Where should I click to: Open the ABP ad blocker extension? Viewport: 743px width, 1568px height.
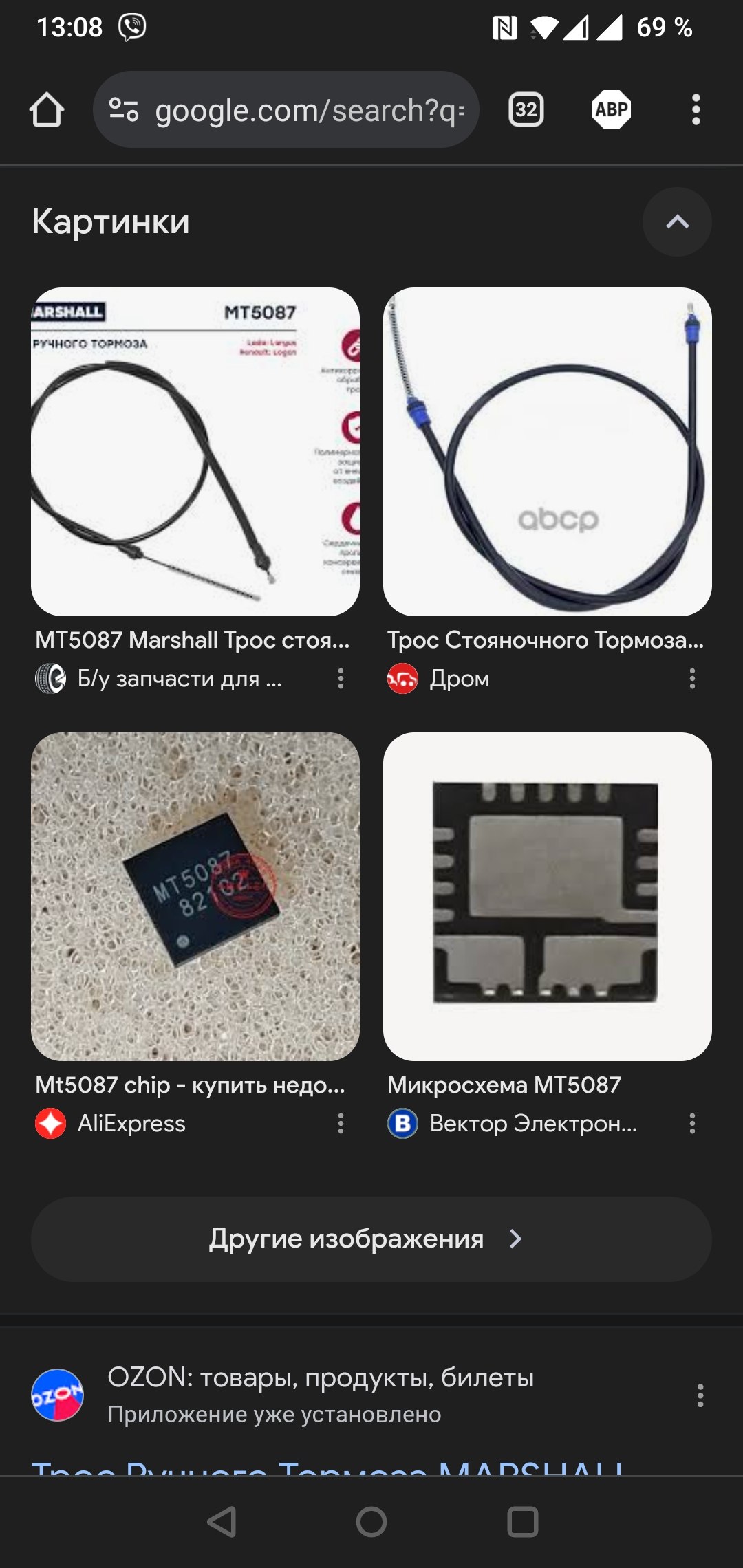point(612,109)
